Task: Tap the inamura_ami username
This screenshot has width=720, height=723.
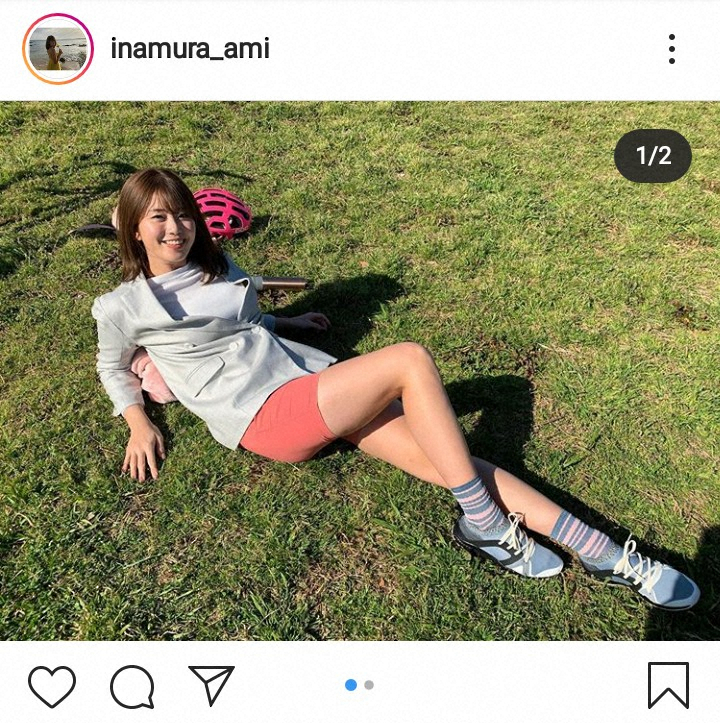Action: pyautogui.click(x=190, y=48)
